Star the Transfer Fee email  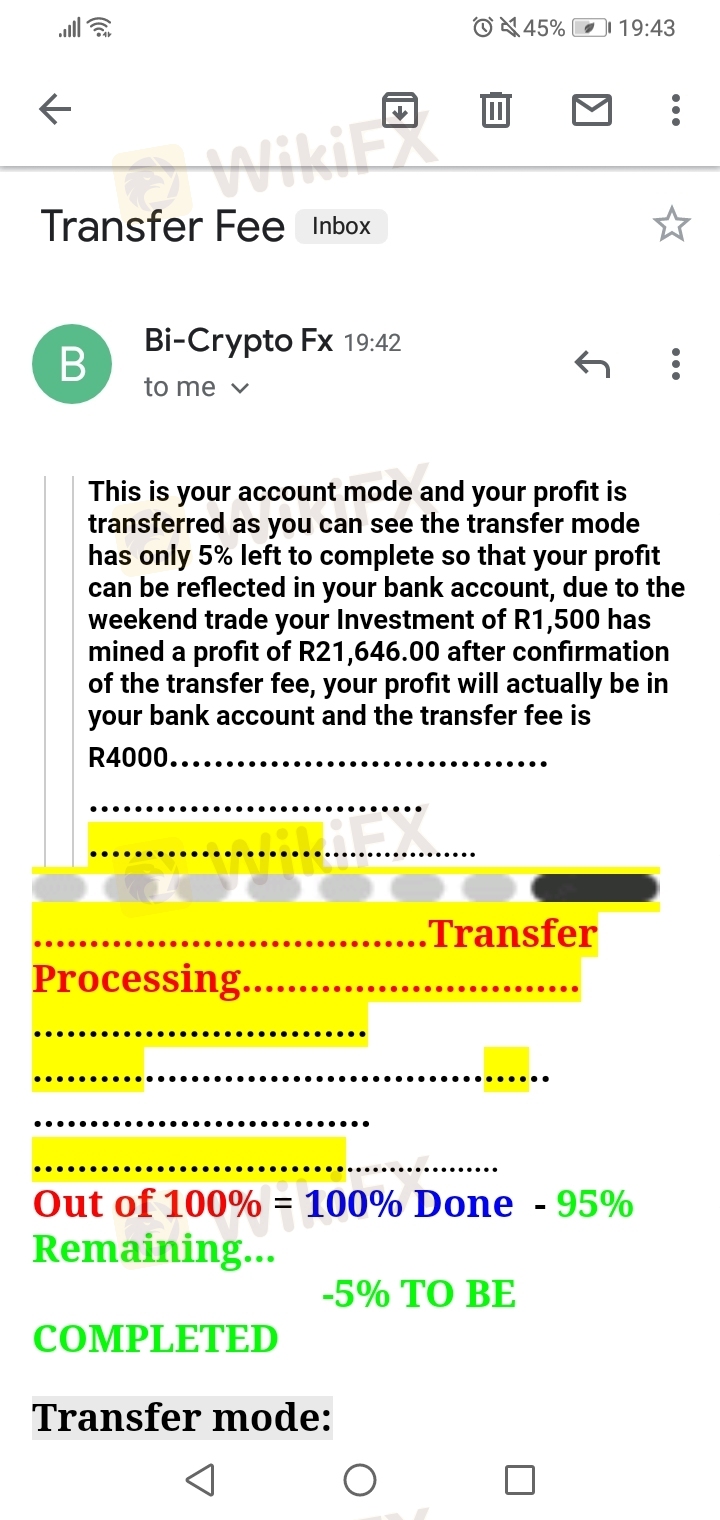(671, 225)
